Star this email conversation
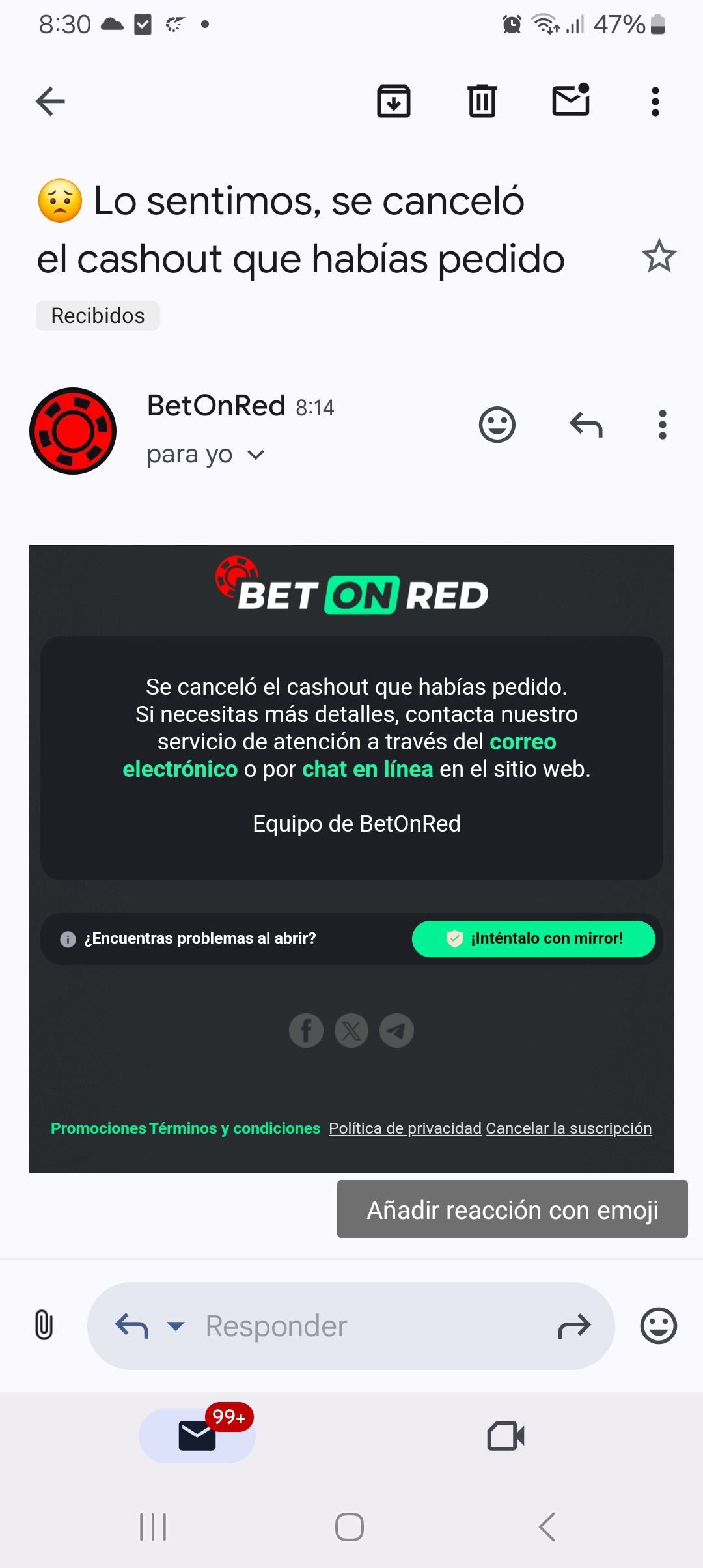 tap(659, 255)
